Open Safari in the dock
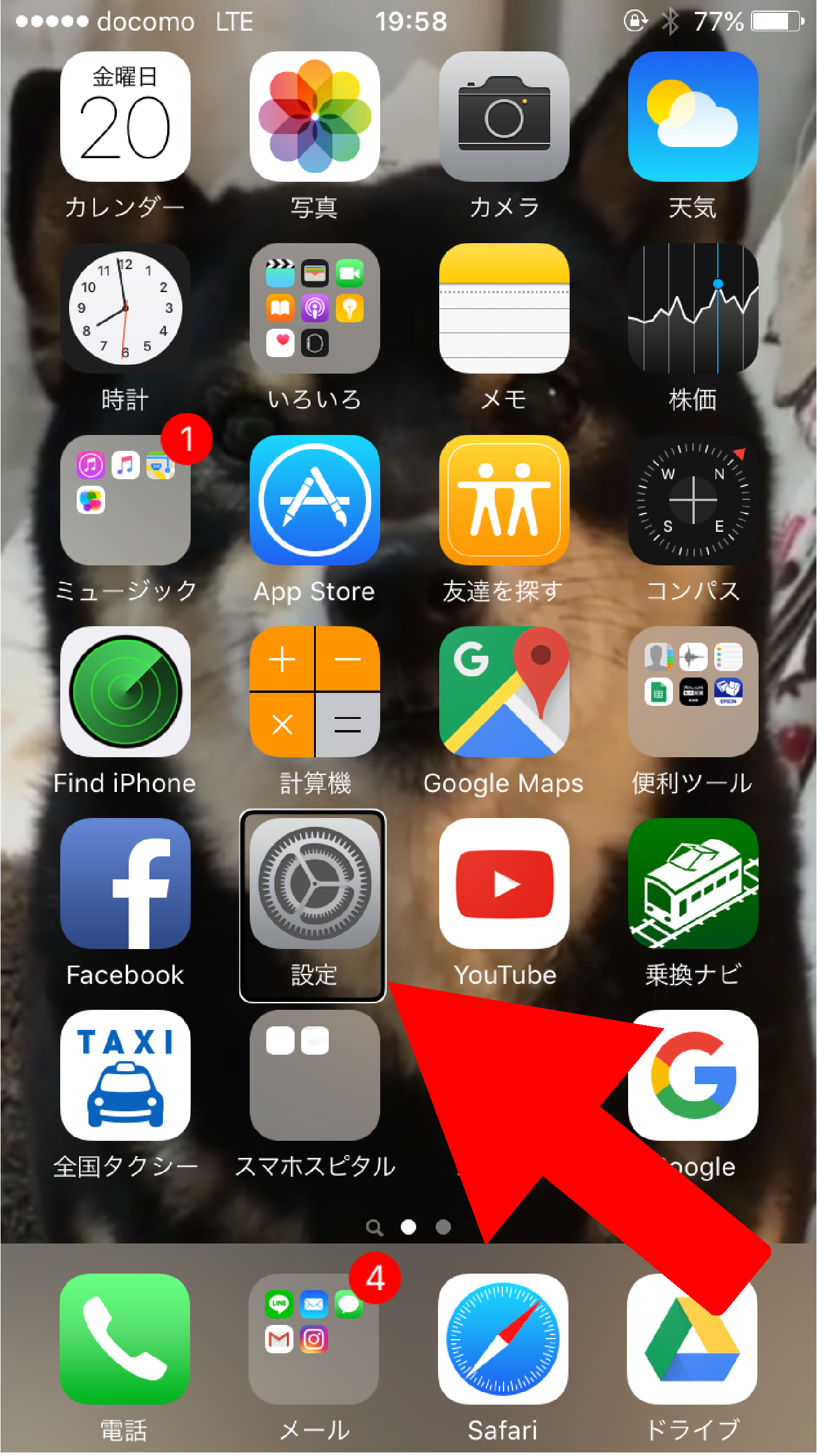Screen dimensions: 817x1456 click(502, 1339)
